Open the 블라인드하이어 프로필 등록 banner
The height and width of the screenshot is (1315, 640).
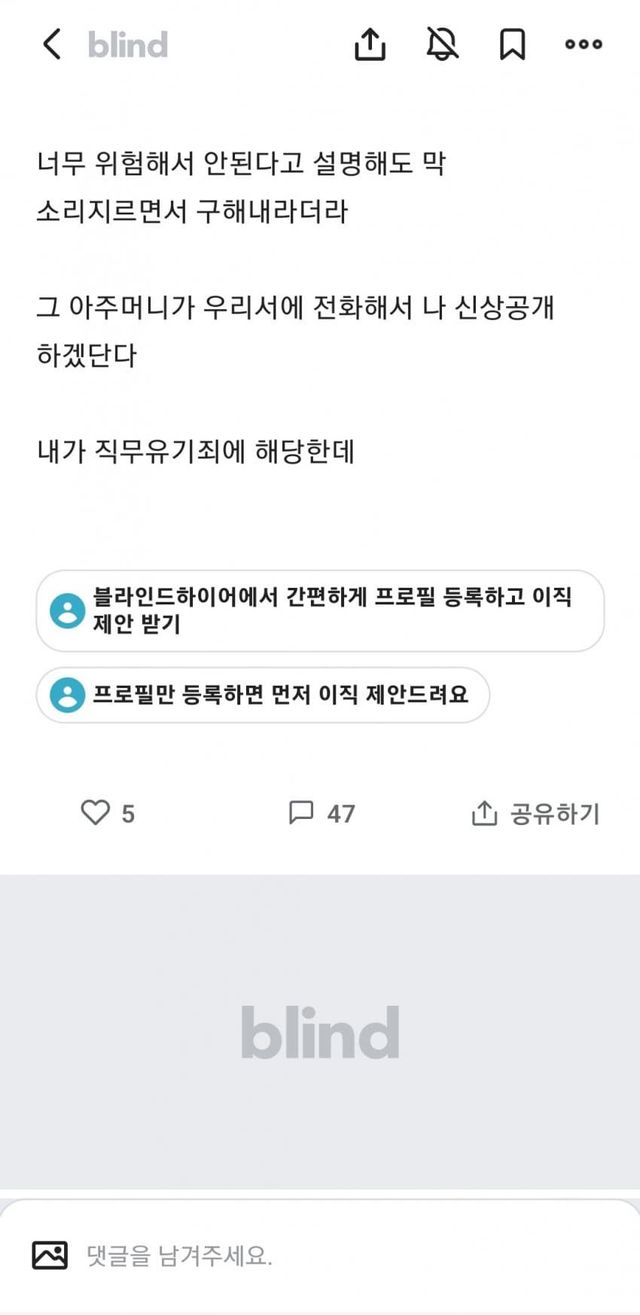coord(320,611)
